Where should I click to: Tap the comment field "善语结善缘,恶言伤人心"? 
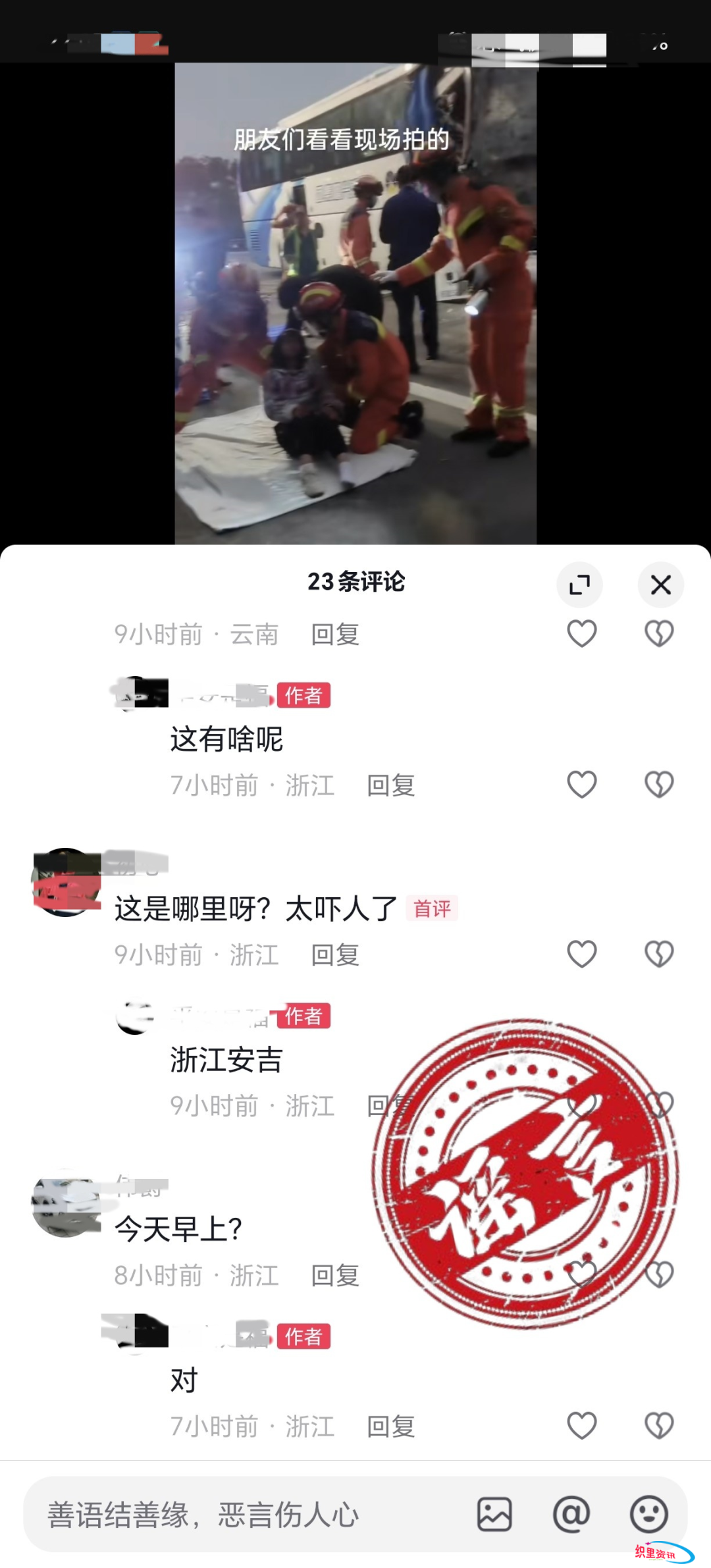[250, 1515]
